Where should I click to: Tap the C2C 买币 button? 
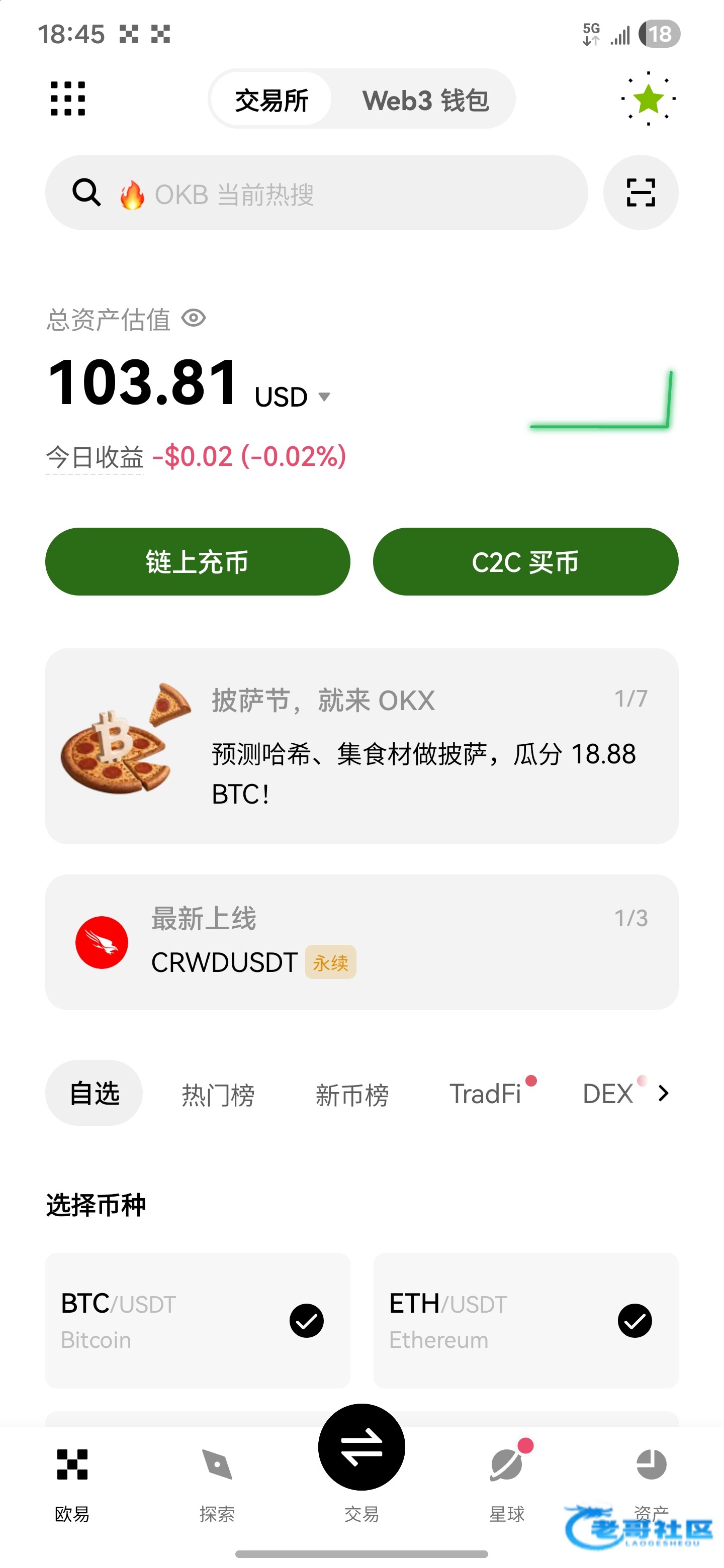coord(525,562)
